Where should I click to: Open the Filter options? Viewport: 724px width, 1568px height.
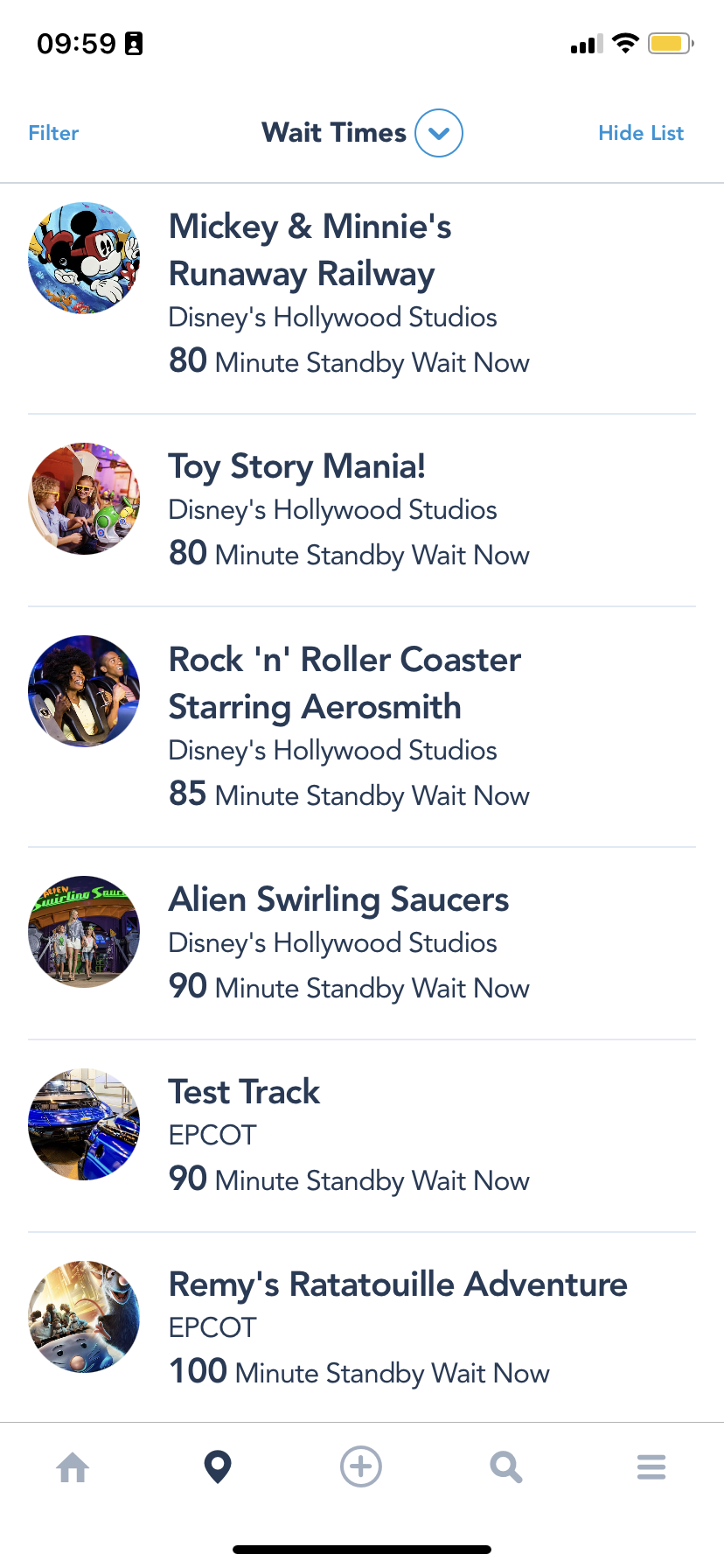click(53, 133)
